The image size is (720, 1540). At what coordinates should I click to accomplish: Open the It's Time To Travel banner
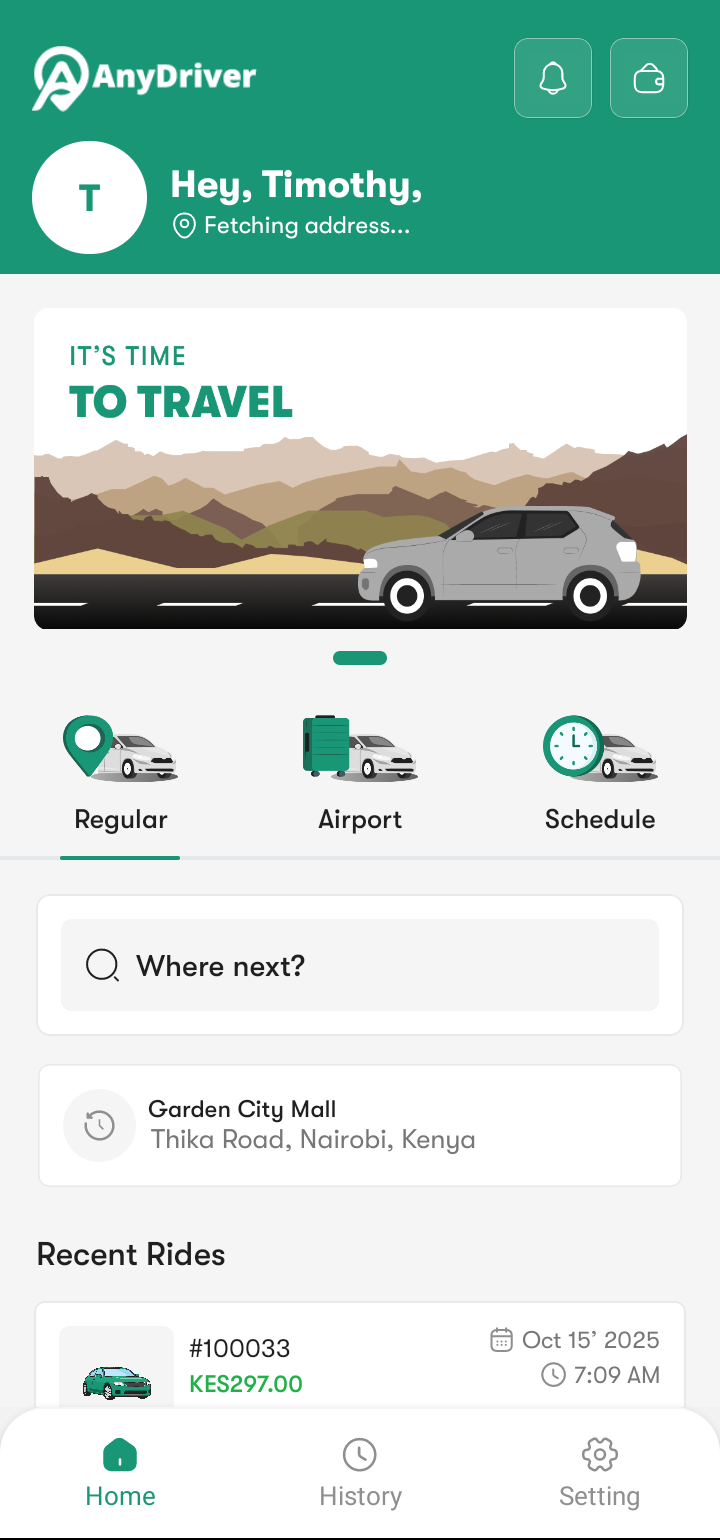360,468
